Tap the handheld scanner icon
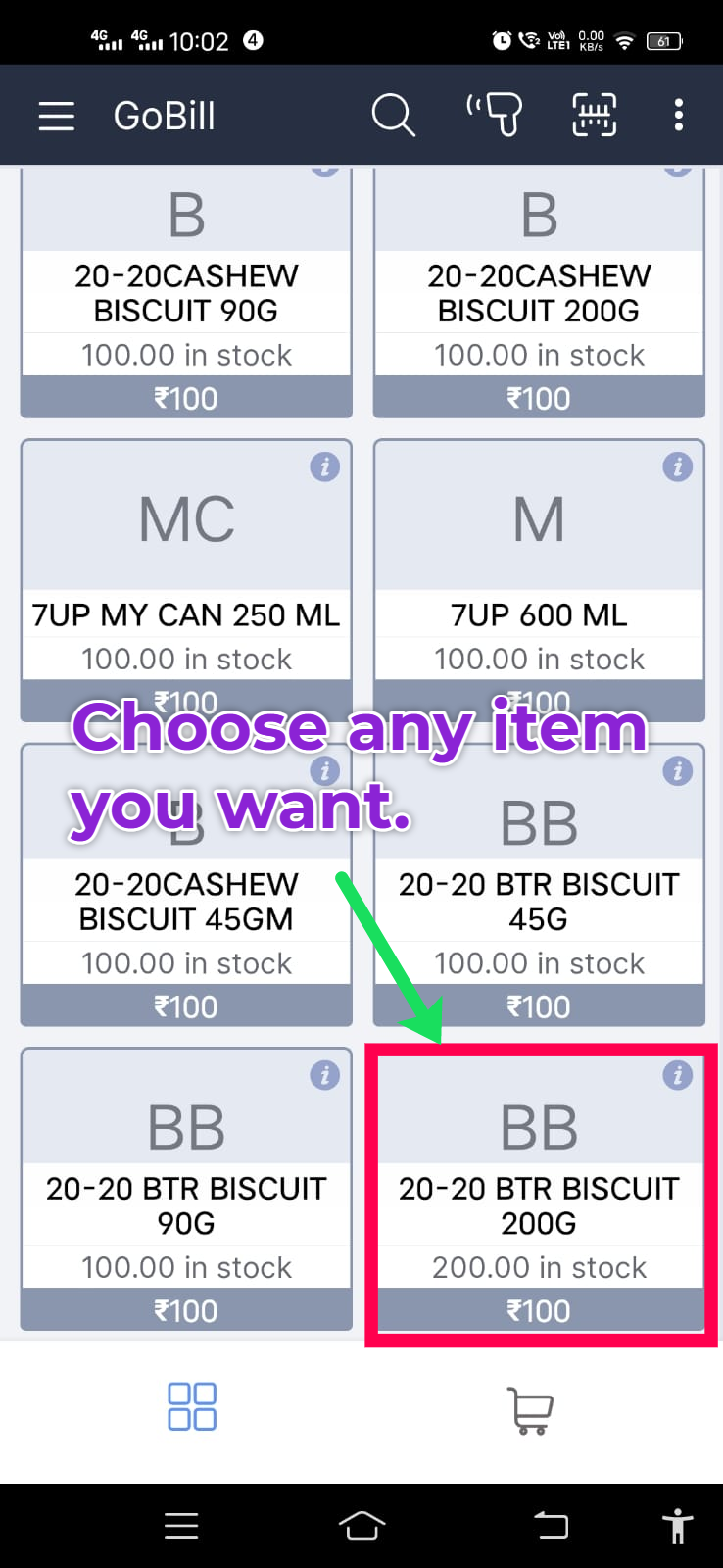The height and width of the screenshot is (1568, 723). point(496,115)
